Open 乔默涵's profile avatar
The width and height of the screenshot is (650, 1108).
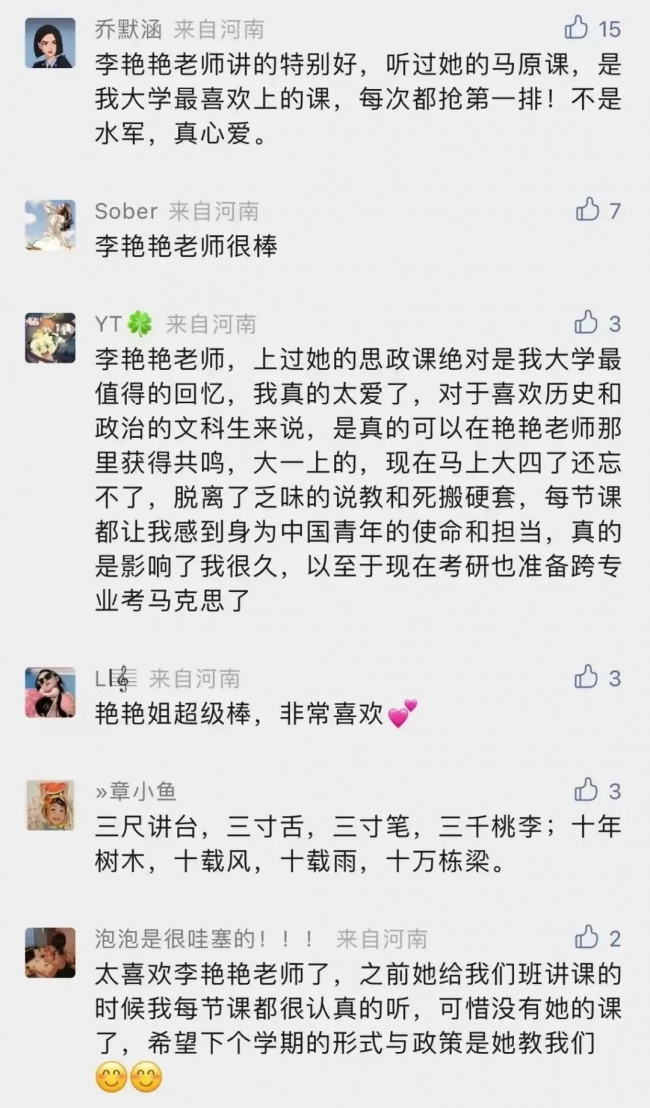(x=50, y=43)
